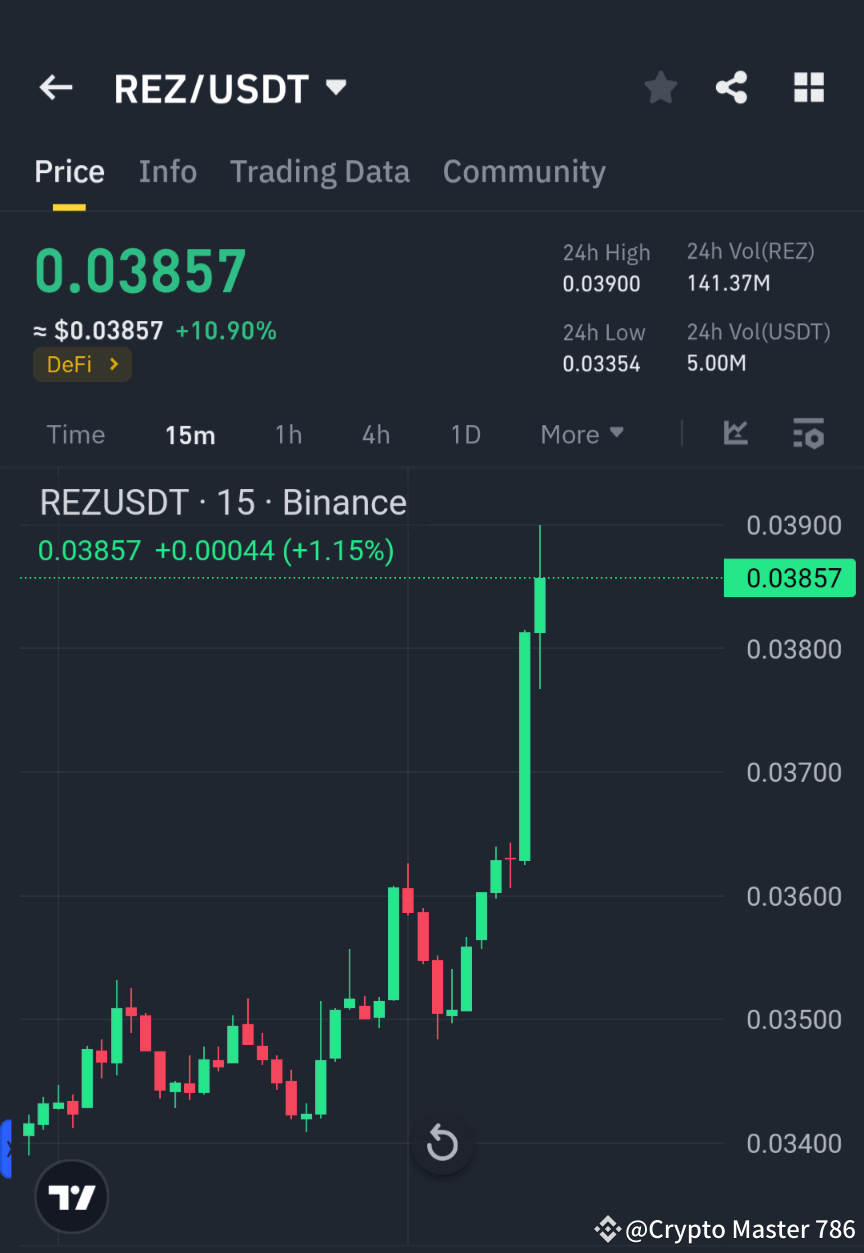Open the REZ/USDT pair selector dropdown
This screenshot has width=864, height=1253.
point(337,87)
